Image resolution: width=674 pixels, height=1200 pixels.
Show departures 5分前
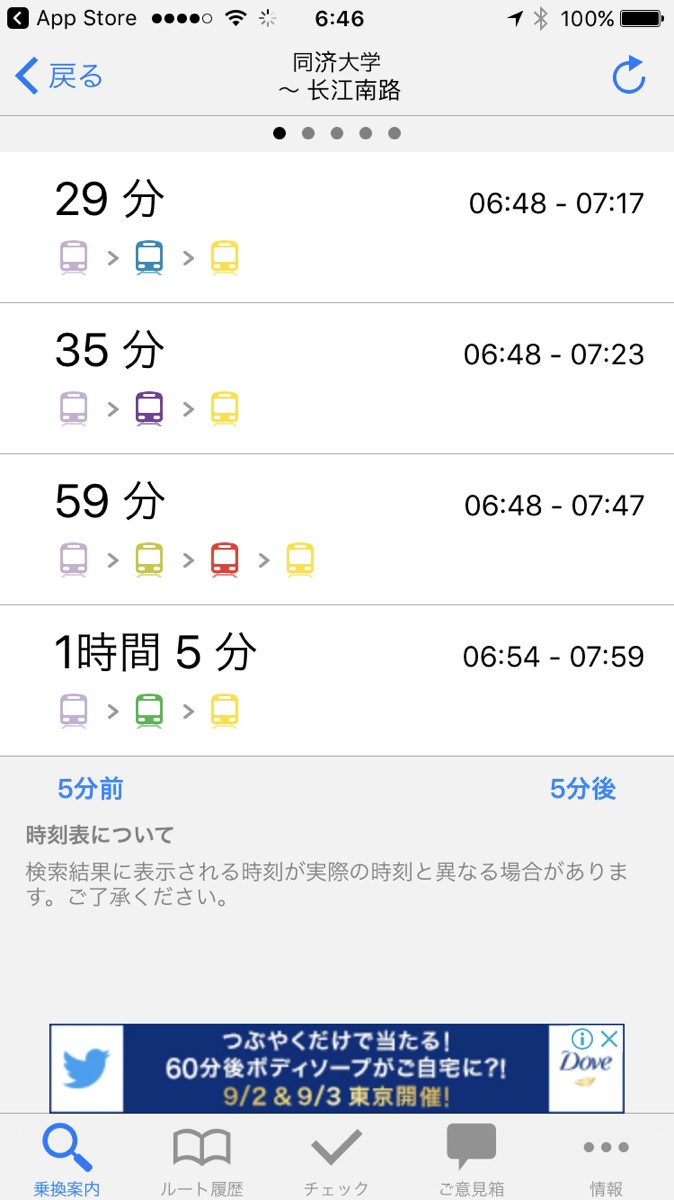(90, 789)
